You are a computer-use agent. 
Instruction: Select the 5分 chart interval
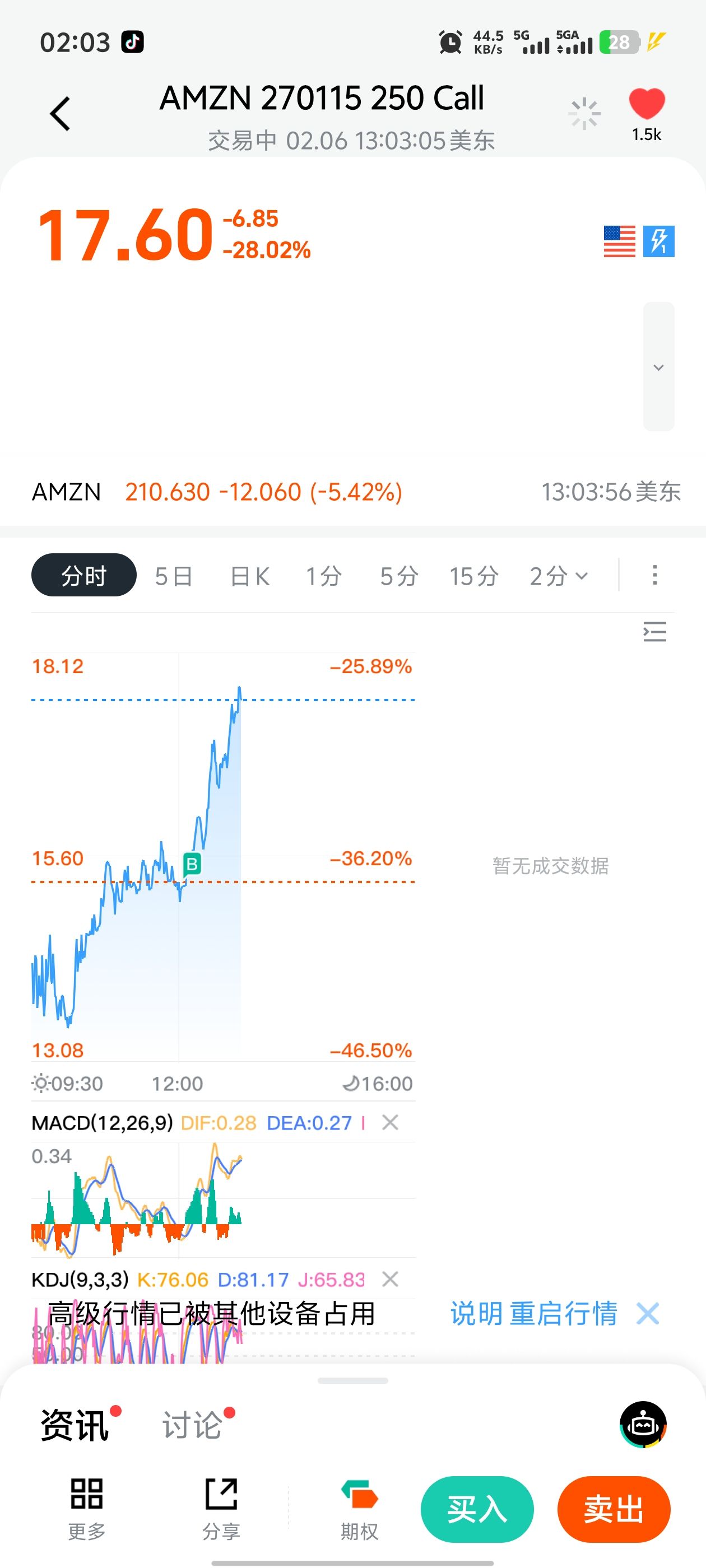point(399,576)
